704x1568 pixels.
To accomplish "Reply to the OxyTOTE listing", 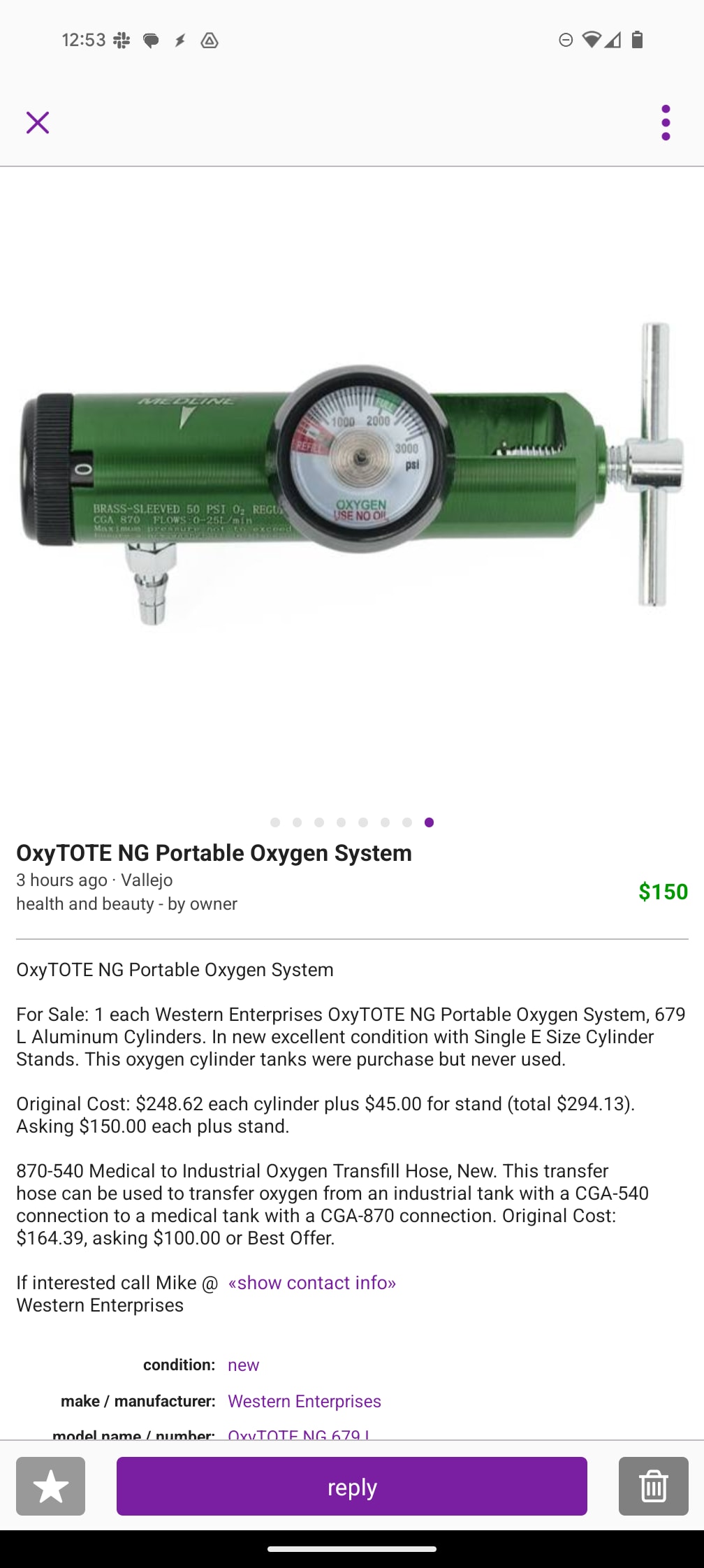I will 351,1486.
